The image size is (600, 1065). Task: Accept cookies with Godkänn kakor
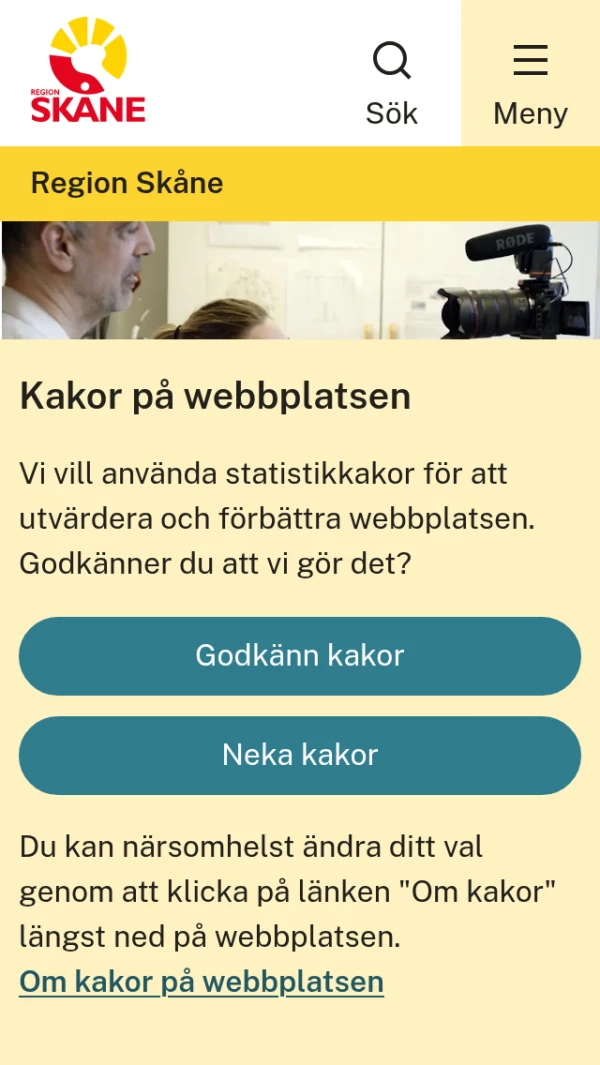(300, 656)
